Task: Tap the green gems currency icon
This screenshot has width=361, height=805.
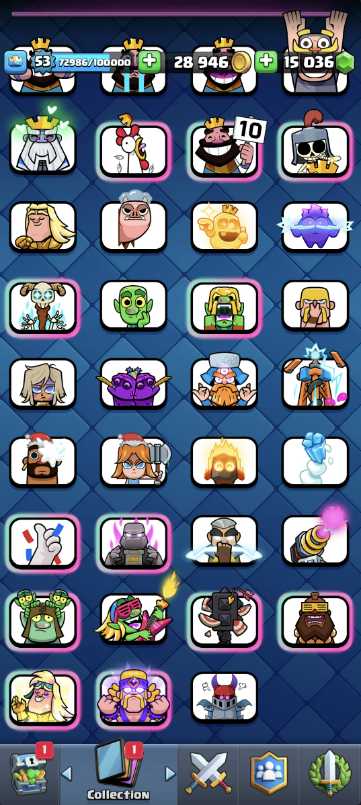Action: (345, 62)
